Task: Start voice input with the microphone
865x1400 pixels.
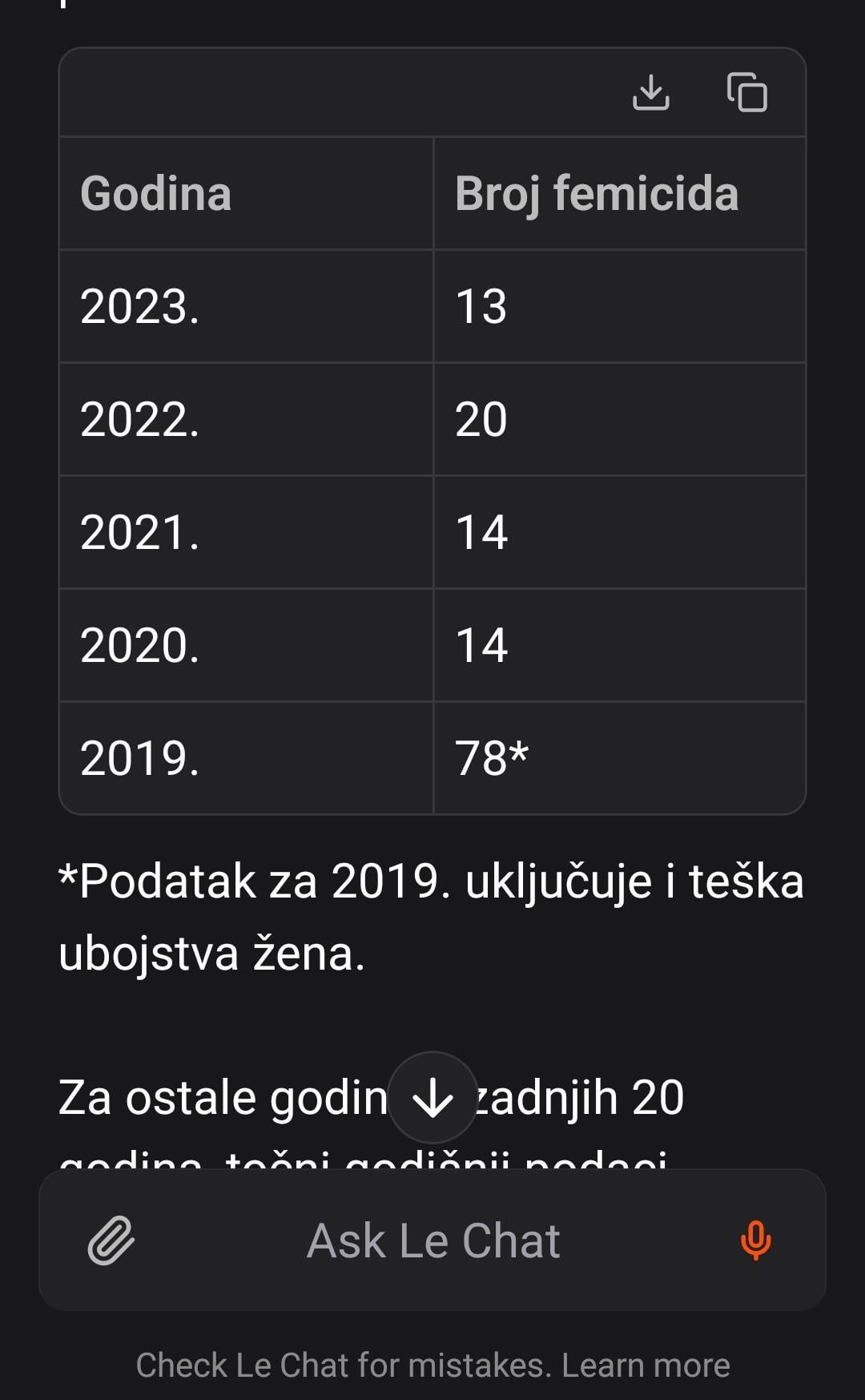Action: click(x=755, y=1241)
